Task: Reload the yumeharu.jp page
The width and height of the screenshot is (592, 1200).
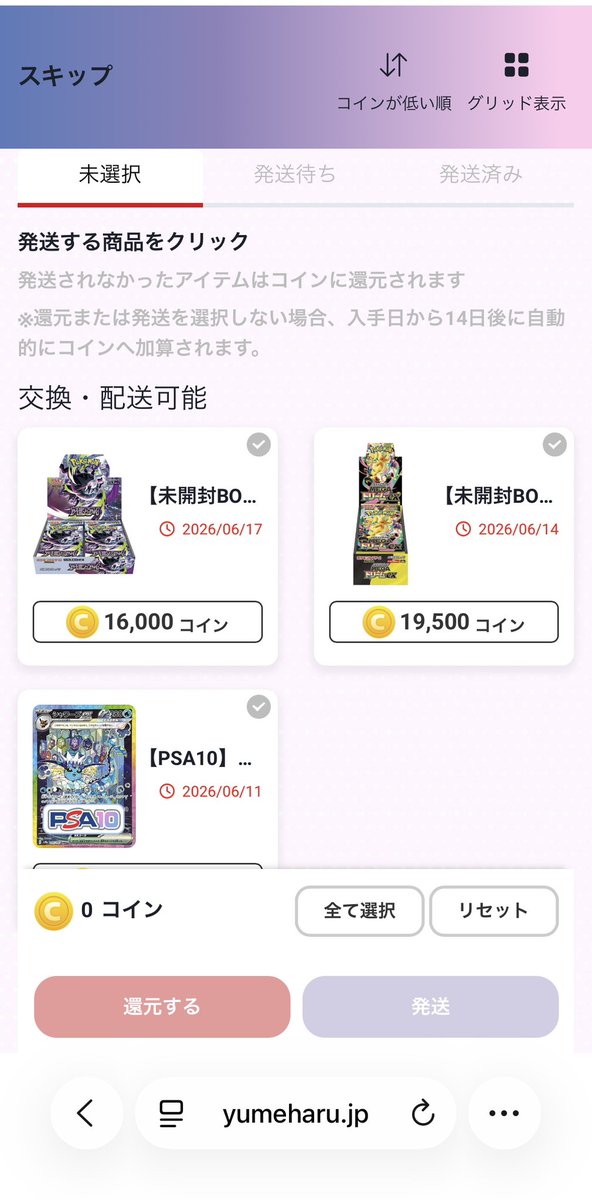Action: coord(423,1113)
